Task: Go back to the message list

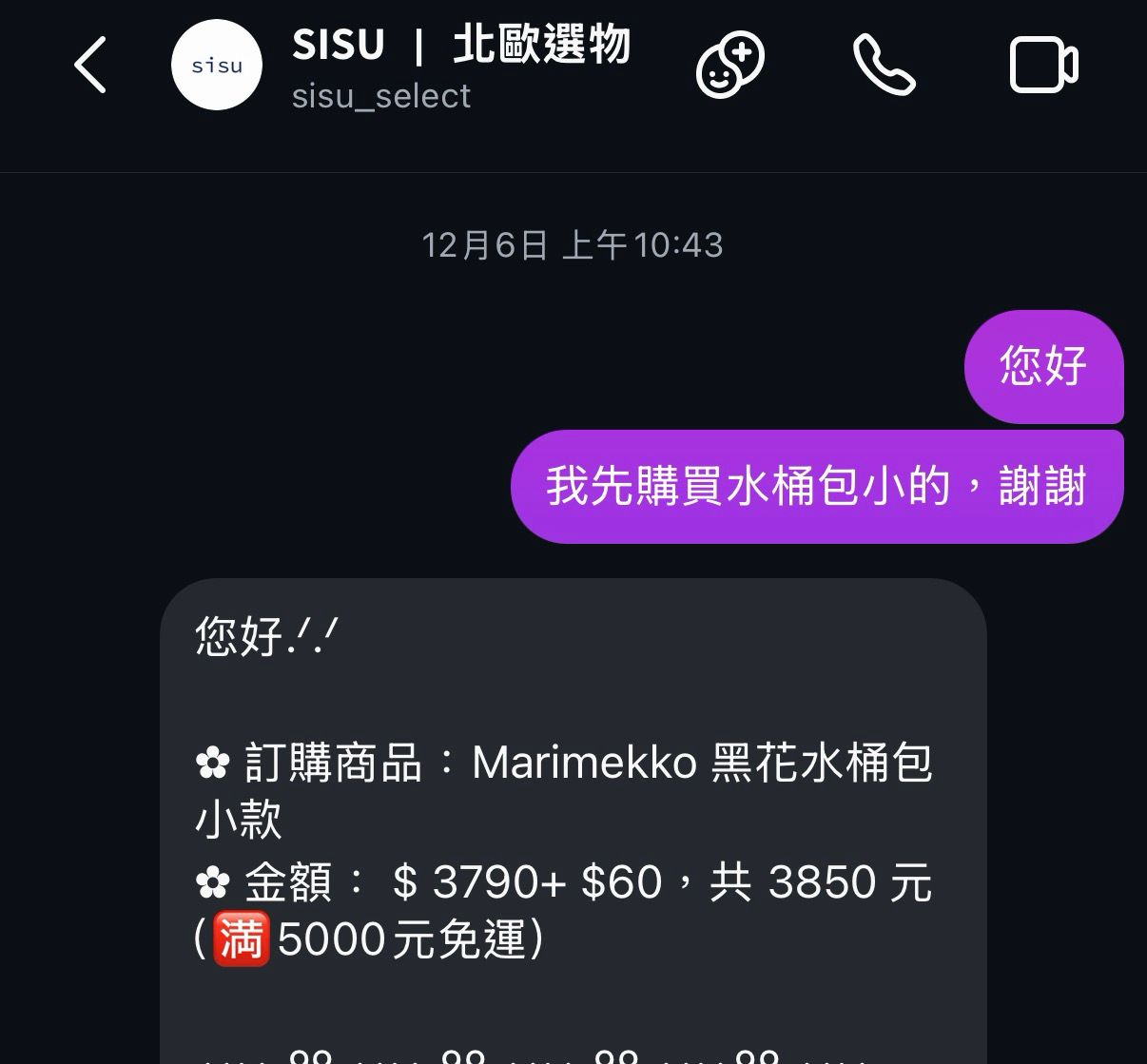Action: (x=90, y=65)
